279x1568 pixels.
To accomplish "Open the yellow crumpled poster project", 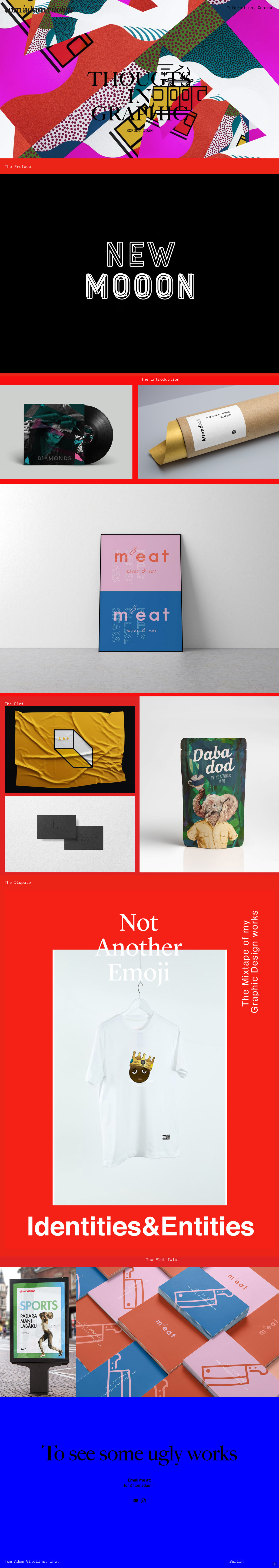I will [70, 749].
